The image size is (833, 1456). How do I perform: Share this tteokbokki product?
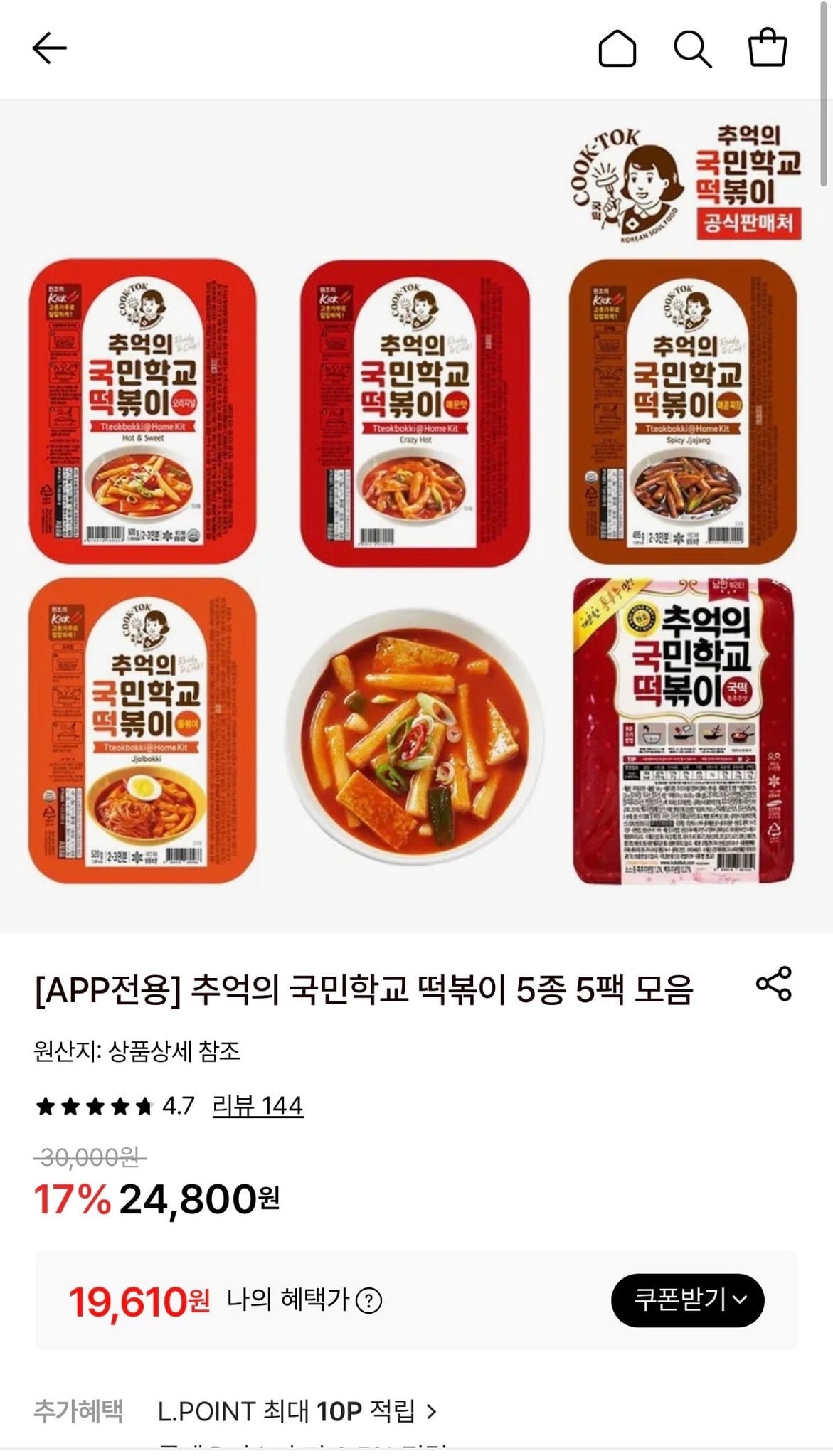[x=773, y=984]
